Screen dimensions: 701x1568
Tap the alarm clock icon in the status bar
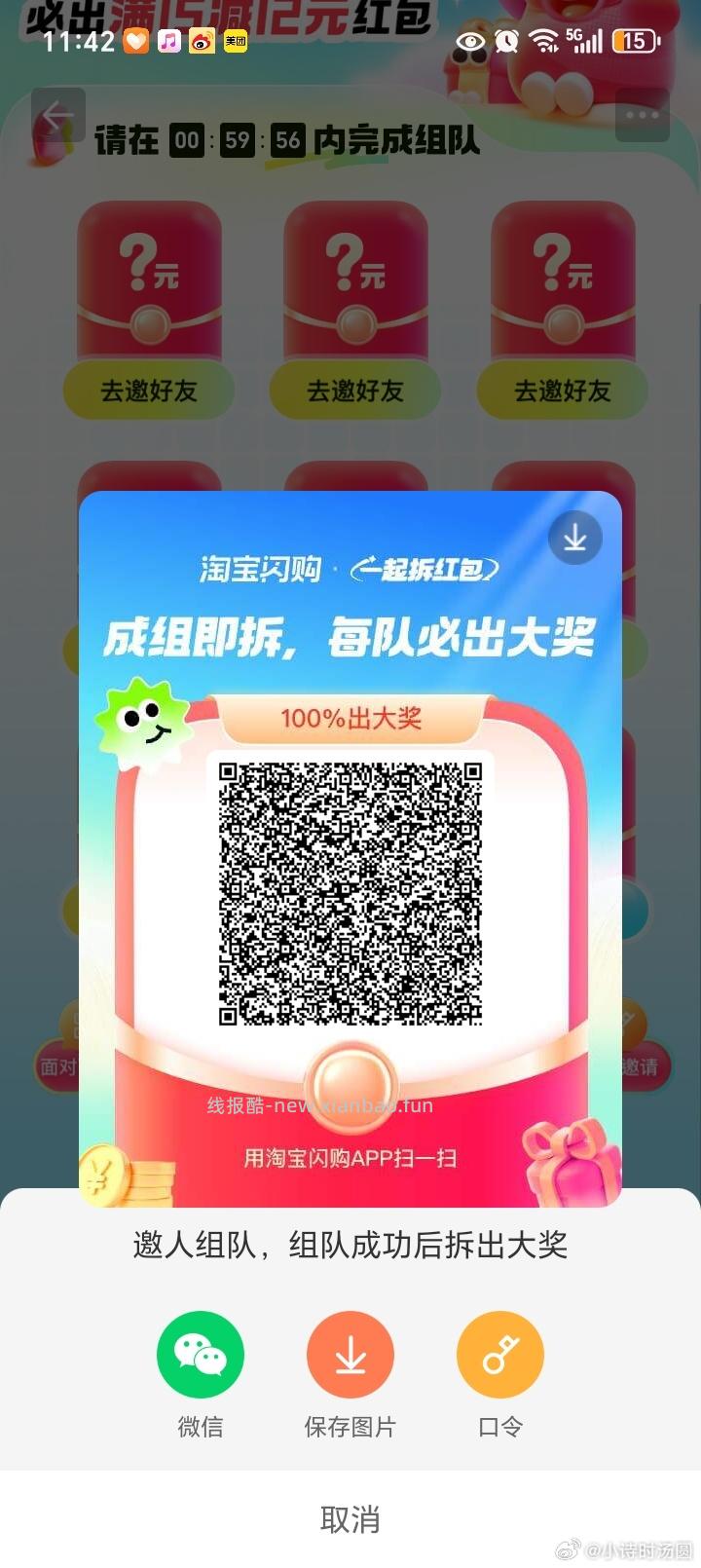[x=506, y=41]
